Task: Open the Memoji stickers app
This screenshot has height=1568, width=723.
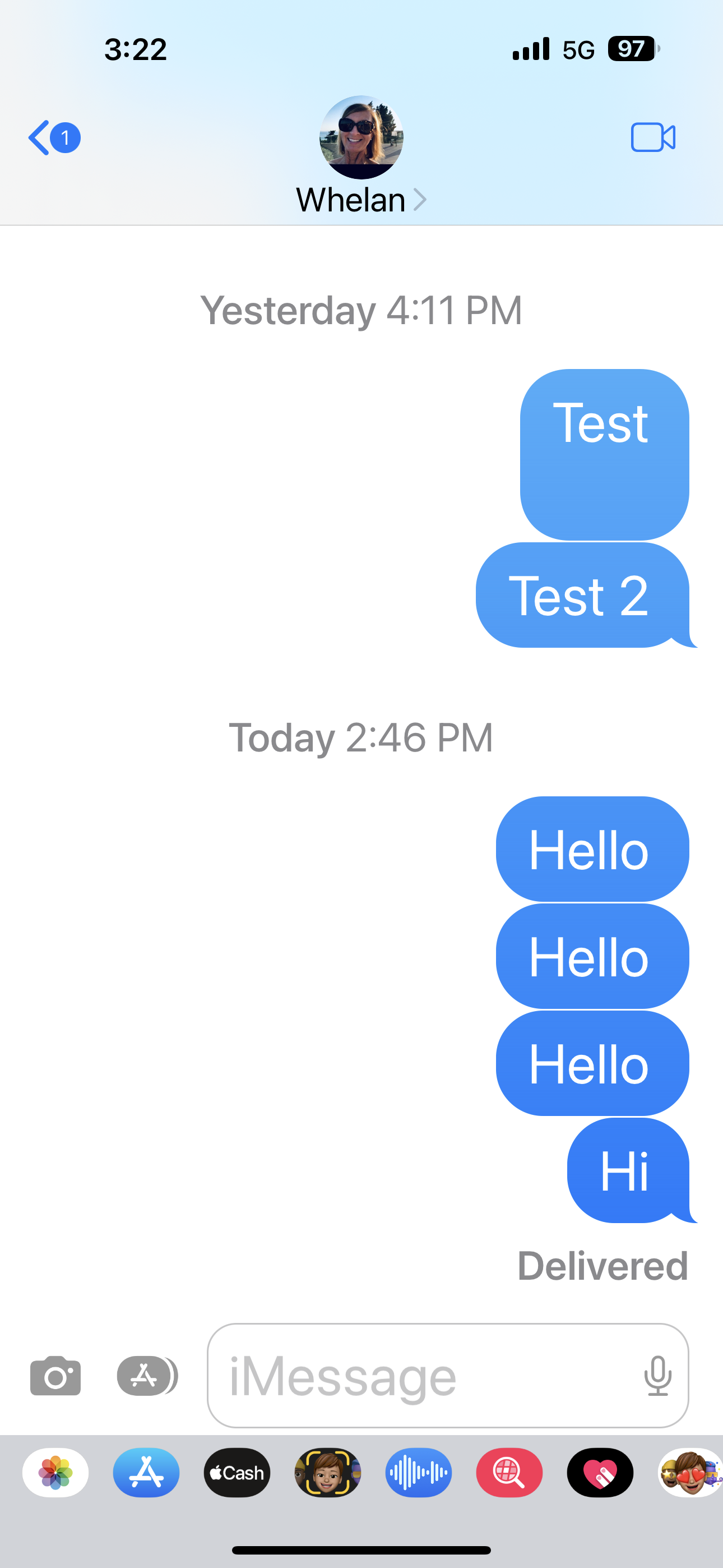Action: click(x=690, y=1473)
